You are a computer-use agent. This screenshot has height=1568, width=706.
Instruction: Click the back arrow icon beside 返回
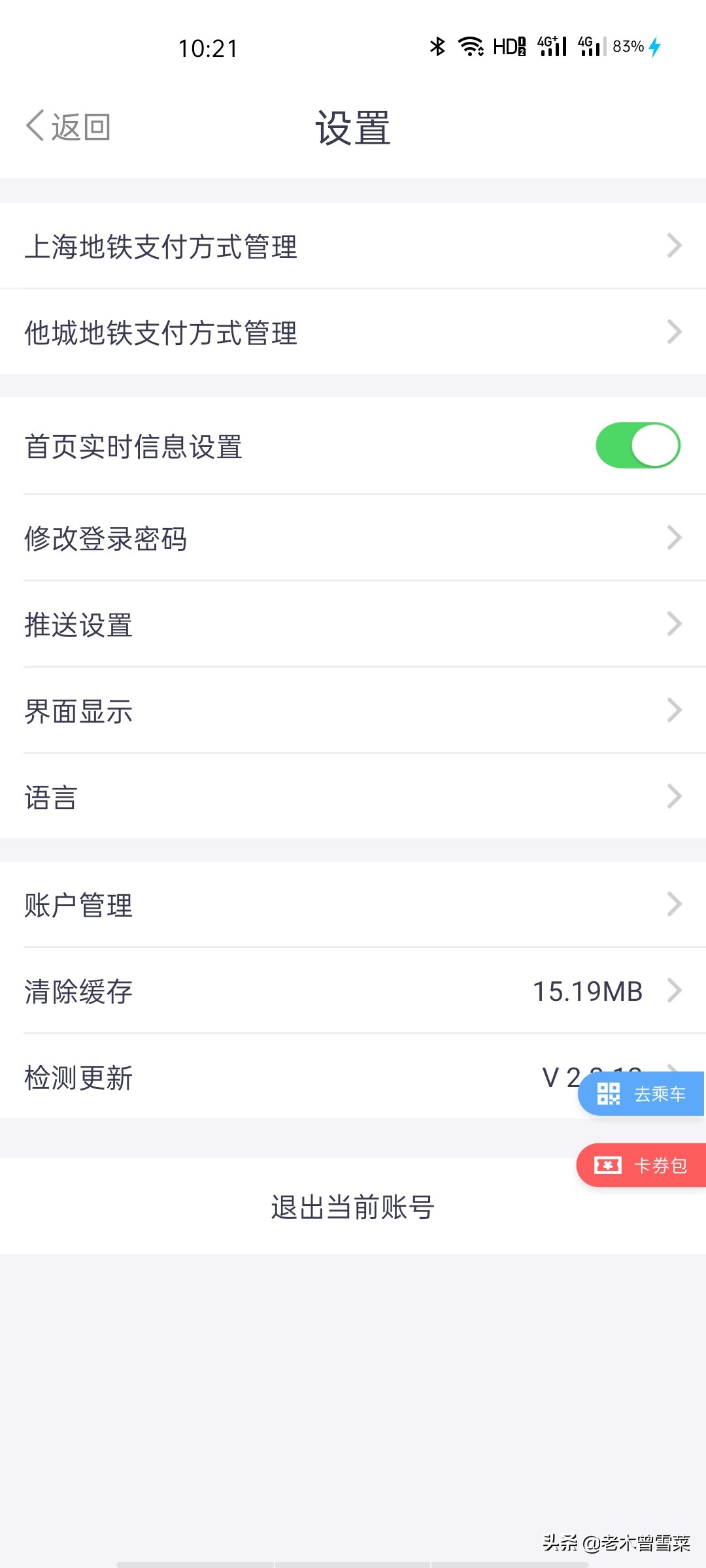tap(36, 124)
